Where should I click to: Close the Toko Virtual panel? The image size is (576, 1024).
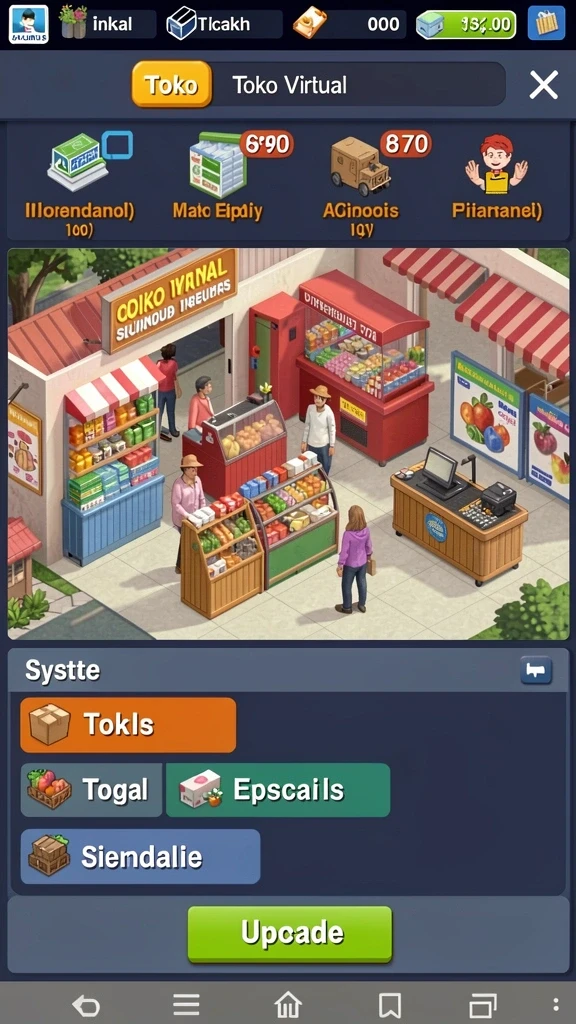coord(543,85)
